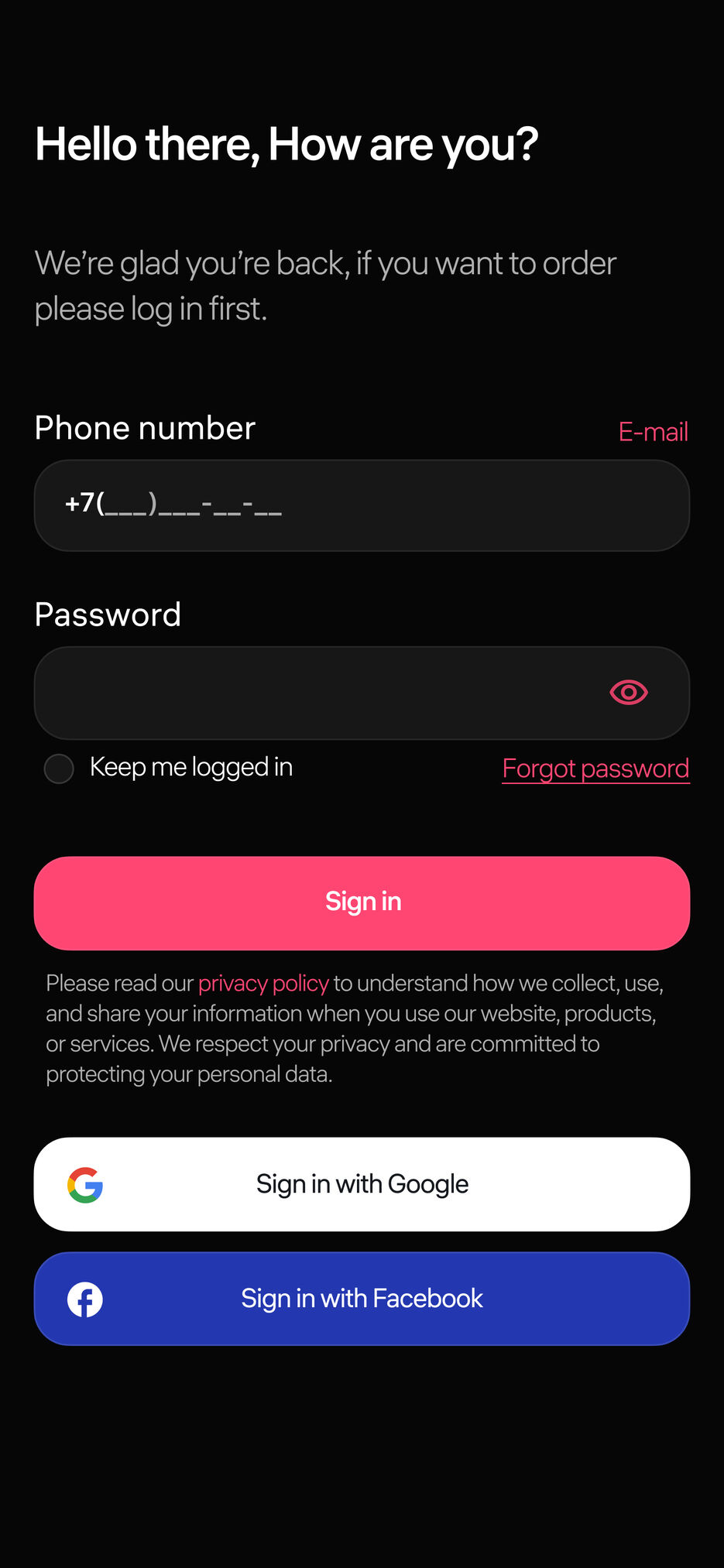Image resolution: width=724 pixels, height=1568 pixels.
Task: Focus the phone number field
Action: (x=362, y=505)
